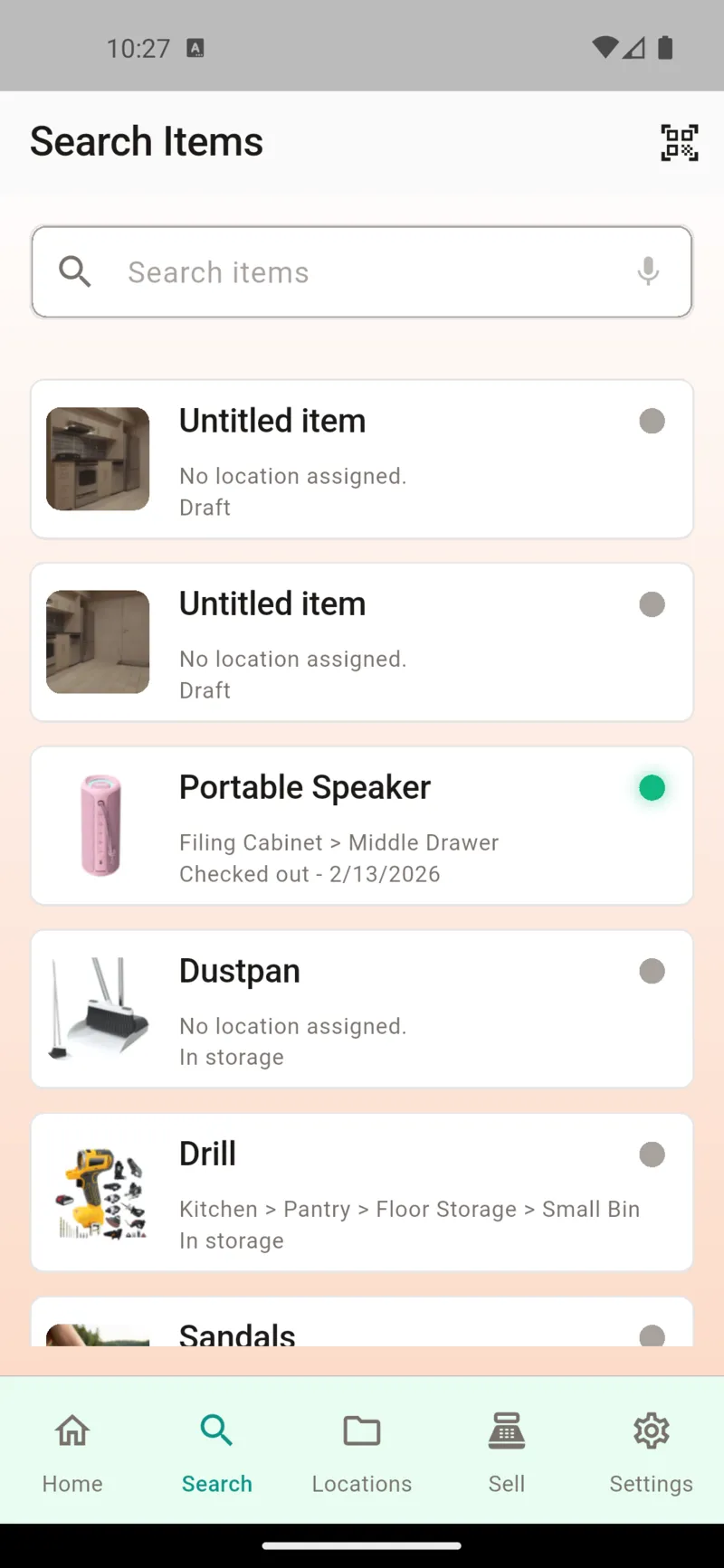Toggle the green status dot on Portable Speaker
The height and width of the screenshot is (1568, 724).
652,787
